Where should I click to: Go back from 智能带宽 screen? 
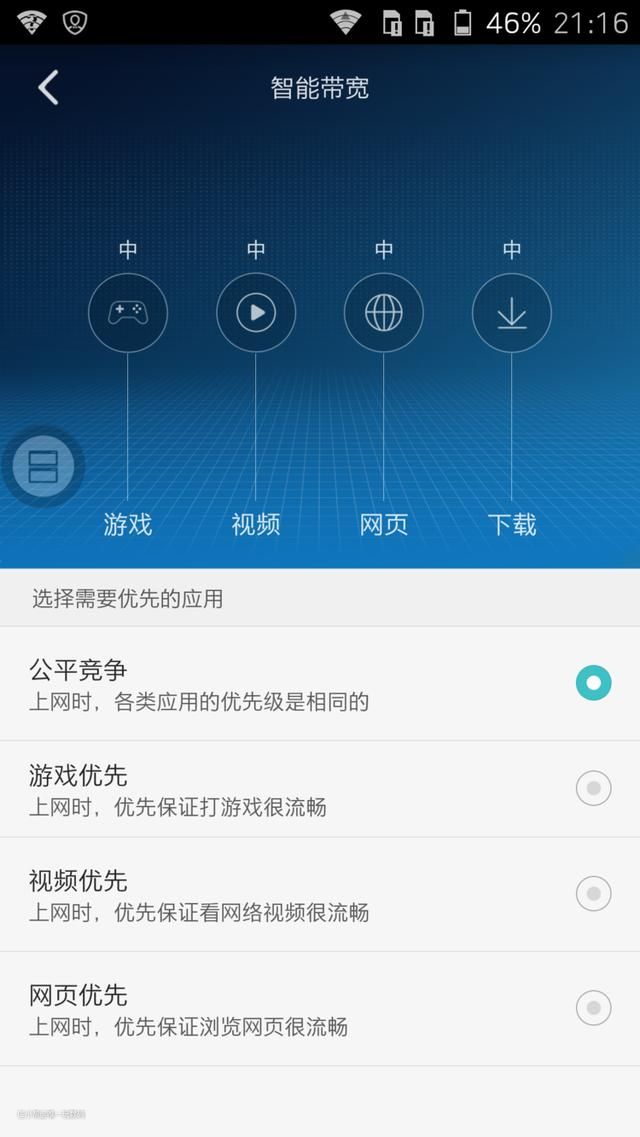pos(48,88)
